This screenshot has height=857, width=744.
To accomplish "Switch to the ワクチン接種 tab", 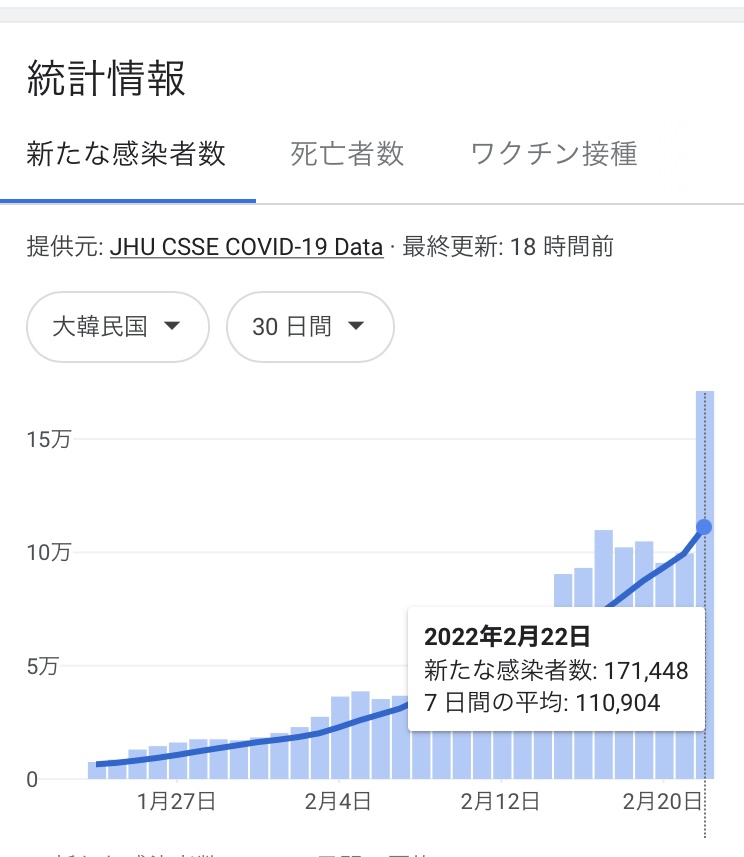I will point(553,154).
